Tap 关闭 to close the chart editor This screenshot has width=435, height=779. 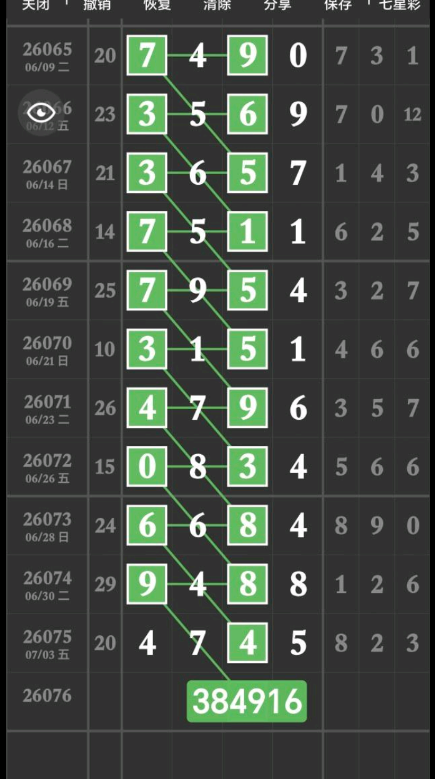(36, 5)
